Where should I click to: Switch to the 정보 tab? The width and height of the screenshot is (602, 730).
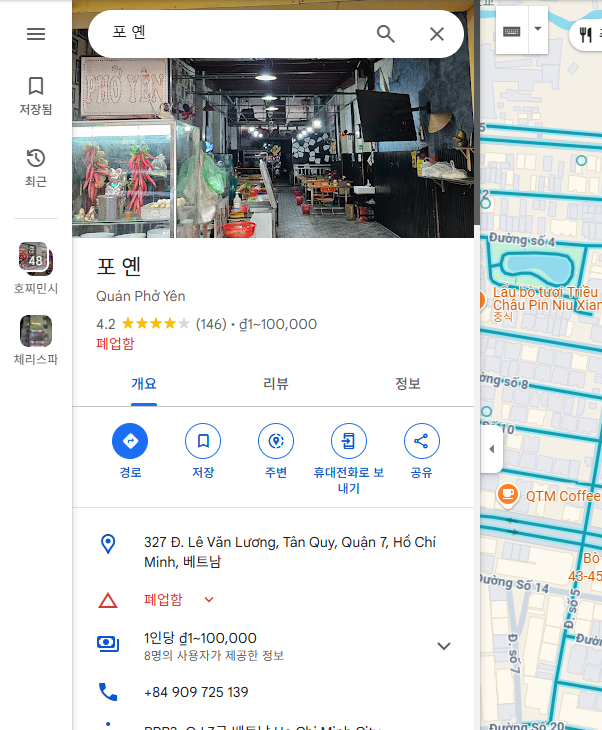407,384
